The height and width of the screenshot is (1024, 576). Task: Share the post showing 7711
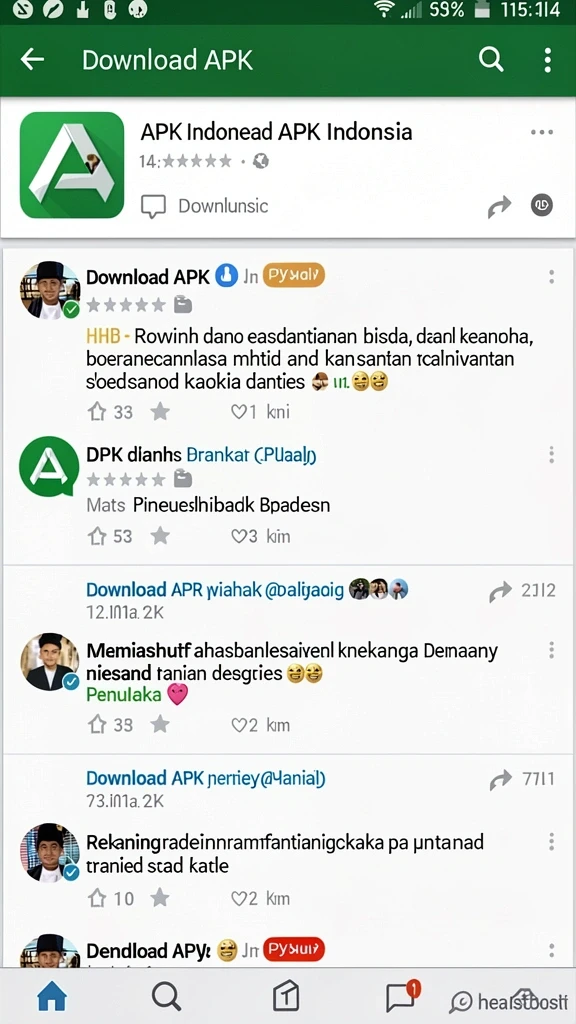[x=500, y=779]
